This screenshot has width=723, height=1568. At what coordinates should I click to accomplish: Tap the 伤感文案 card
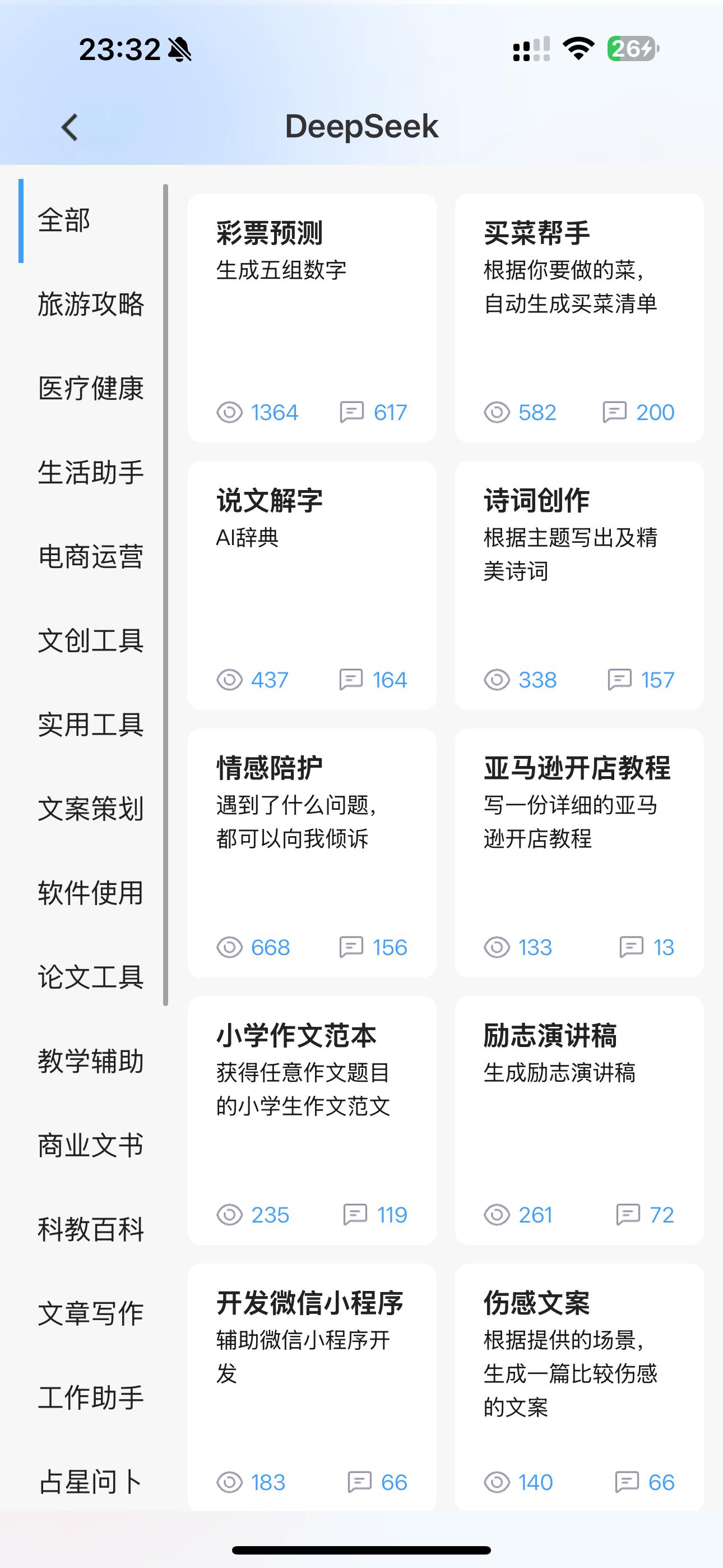[580, 1387]
